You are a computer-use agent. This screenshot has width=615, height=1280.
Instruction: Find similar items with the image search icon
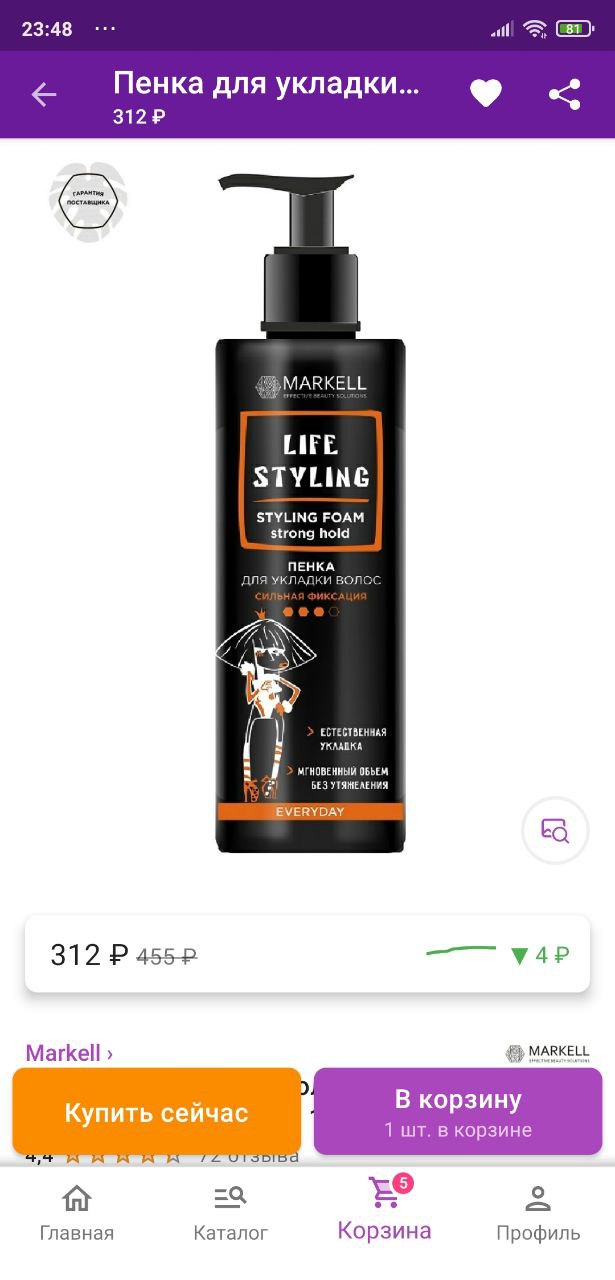pos(555,830)
